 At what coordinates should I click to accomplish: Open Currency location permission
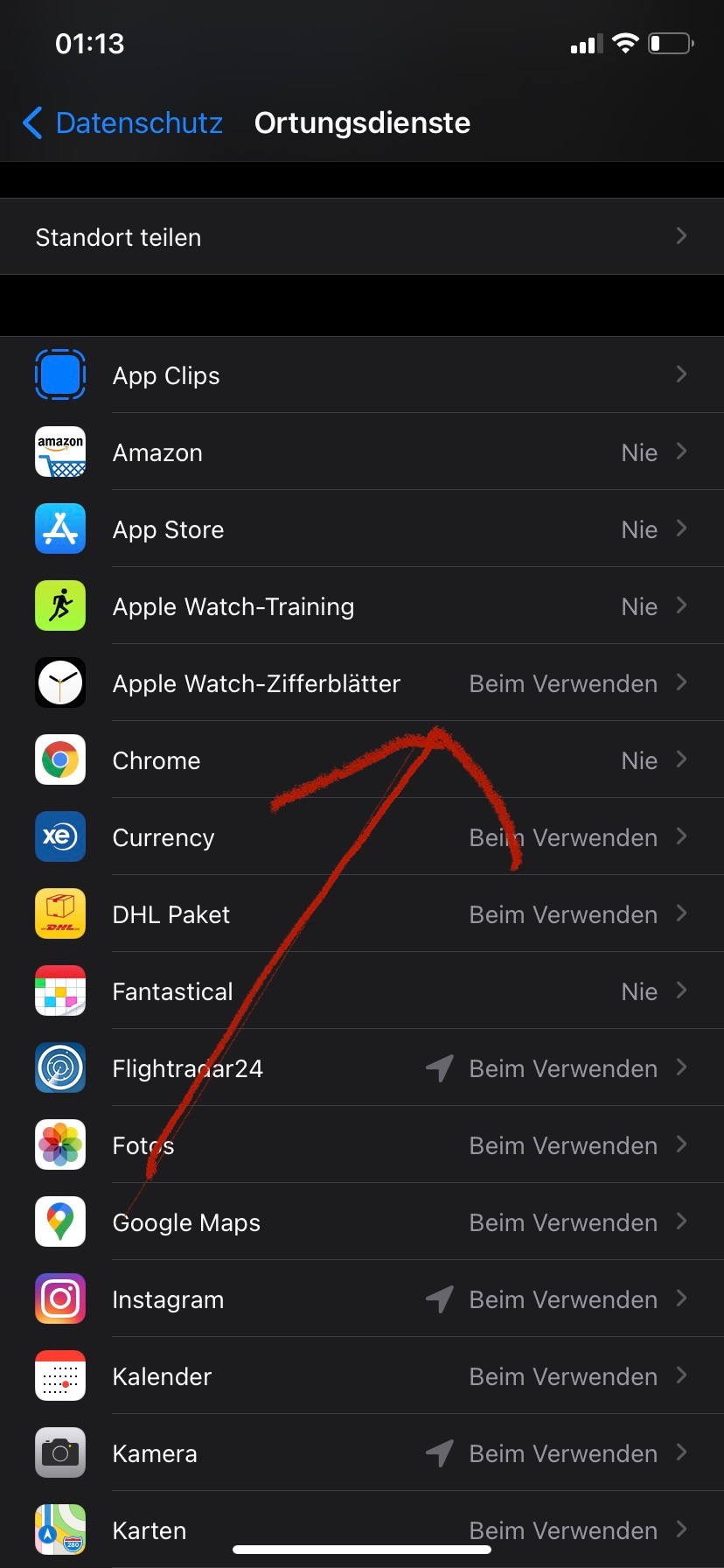point(362,837)
